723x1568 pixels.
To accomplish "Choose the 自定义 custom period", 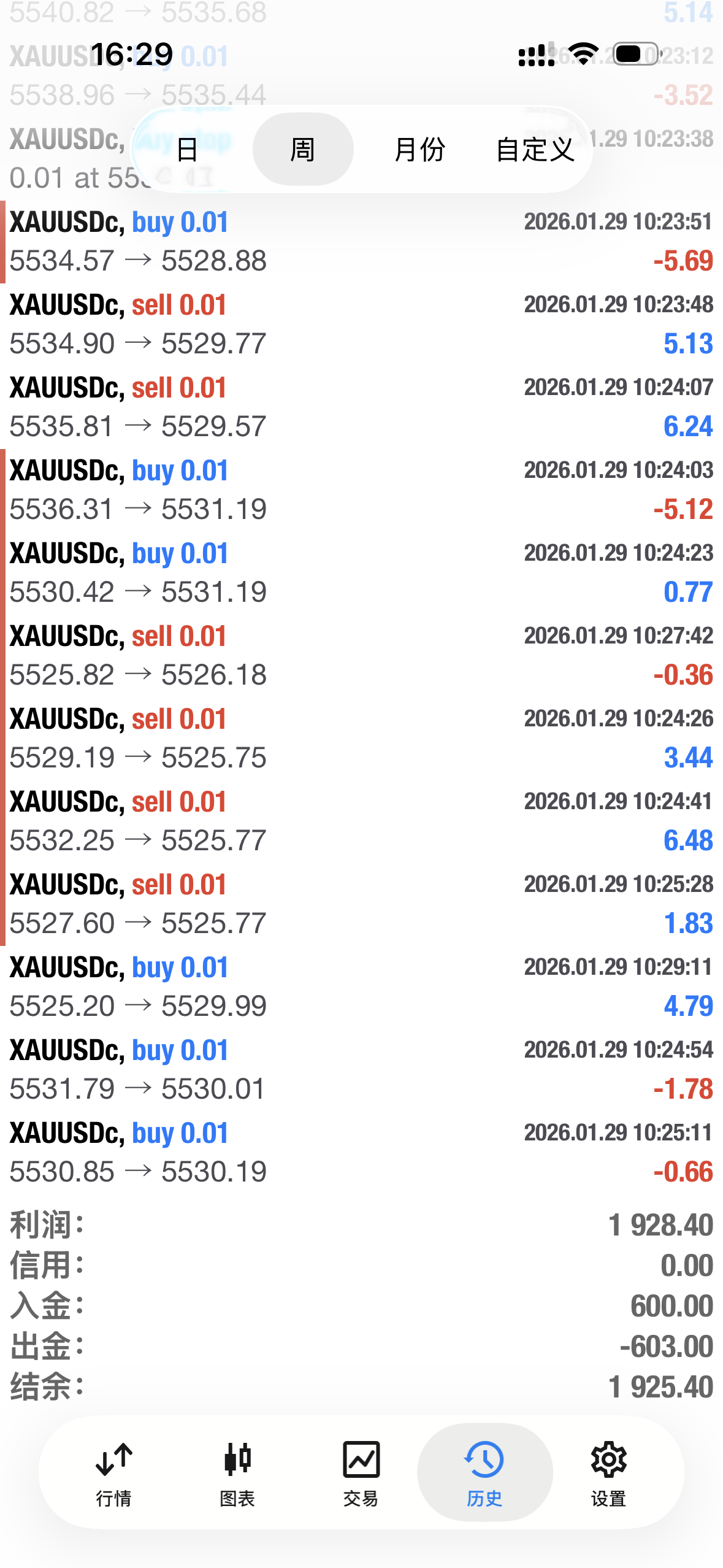I will click(535, 149).
